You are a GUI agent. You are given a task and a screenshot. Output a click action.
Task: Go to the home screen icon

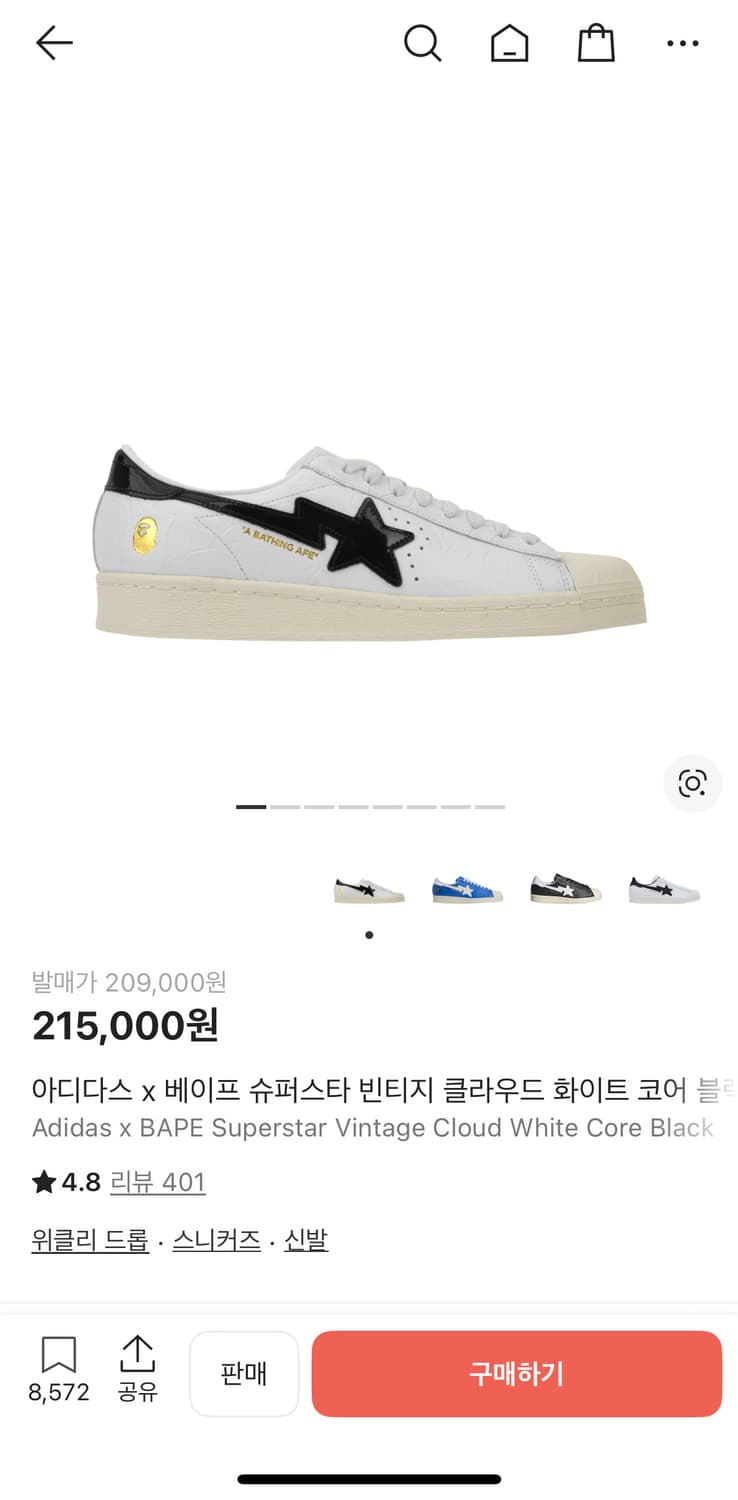509,43
